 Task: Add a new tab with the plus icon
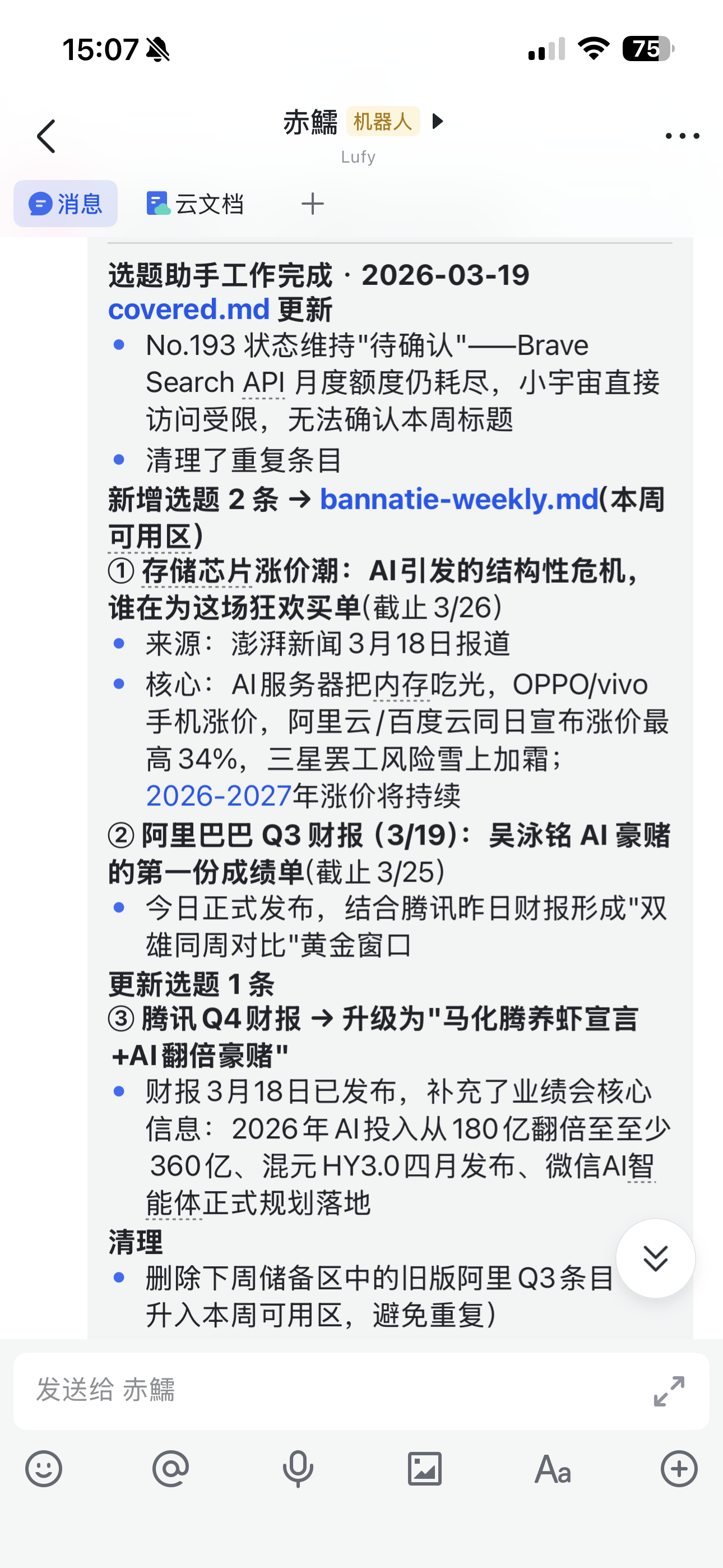(312, 204)
